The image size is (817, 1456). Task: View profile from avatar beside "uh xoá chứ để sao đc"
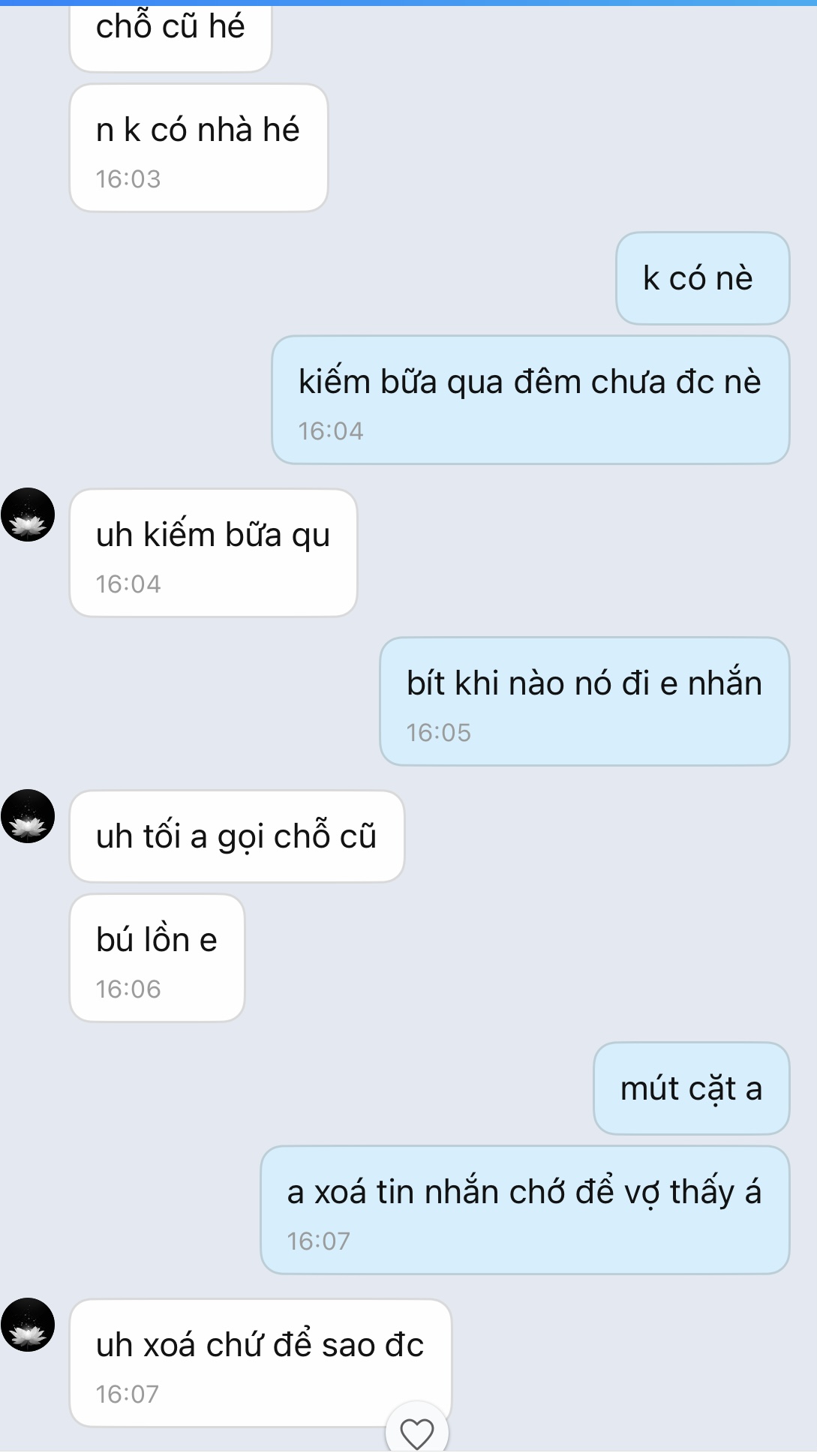tap(29, 1325)
